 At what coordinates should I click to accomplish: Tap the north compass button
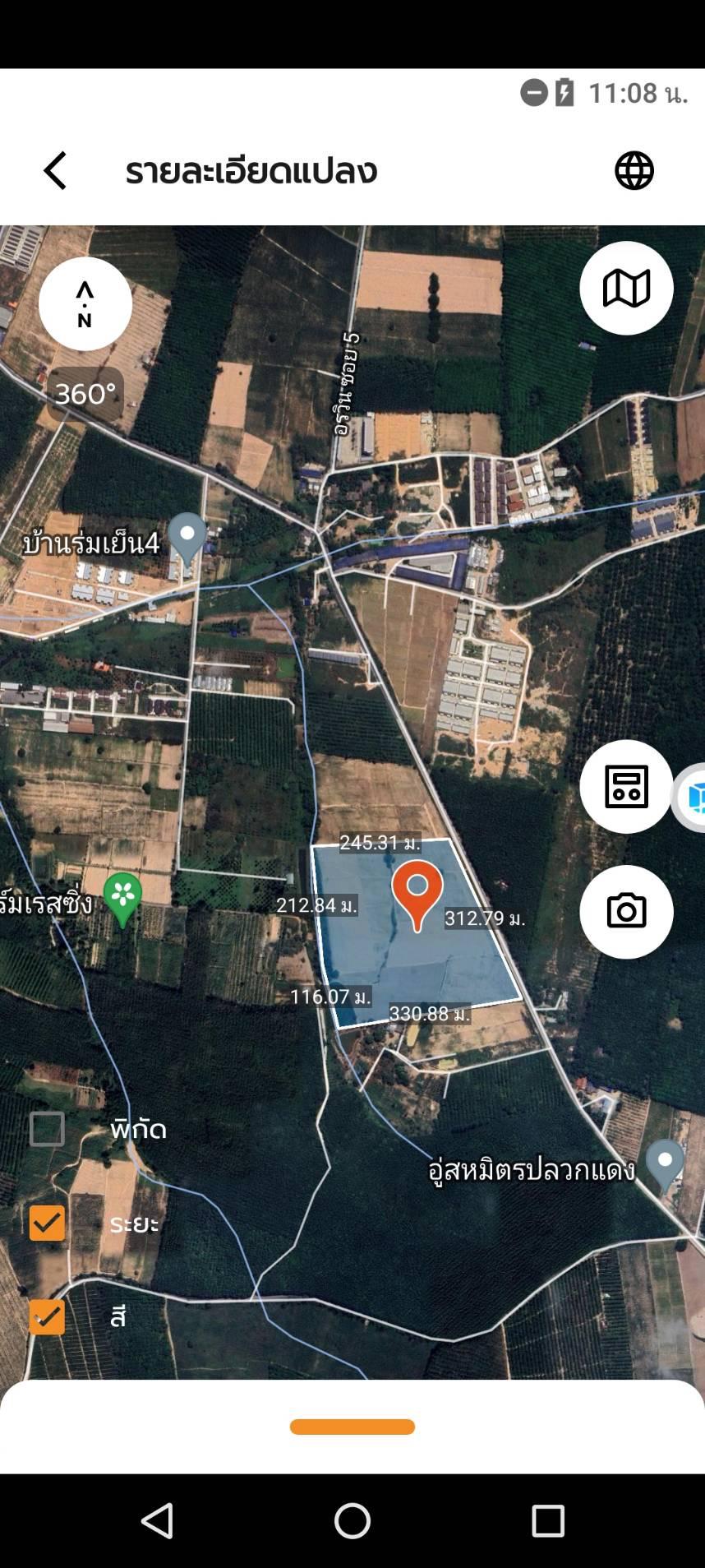85,304
